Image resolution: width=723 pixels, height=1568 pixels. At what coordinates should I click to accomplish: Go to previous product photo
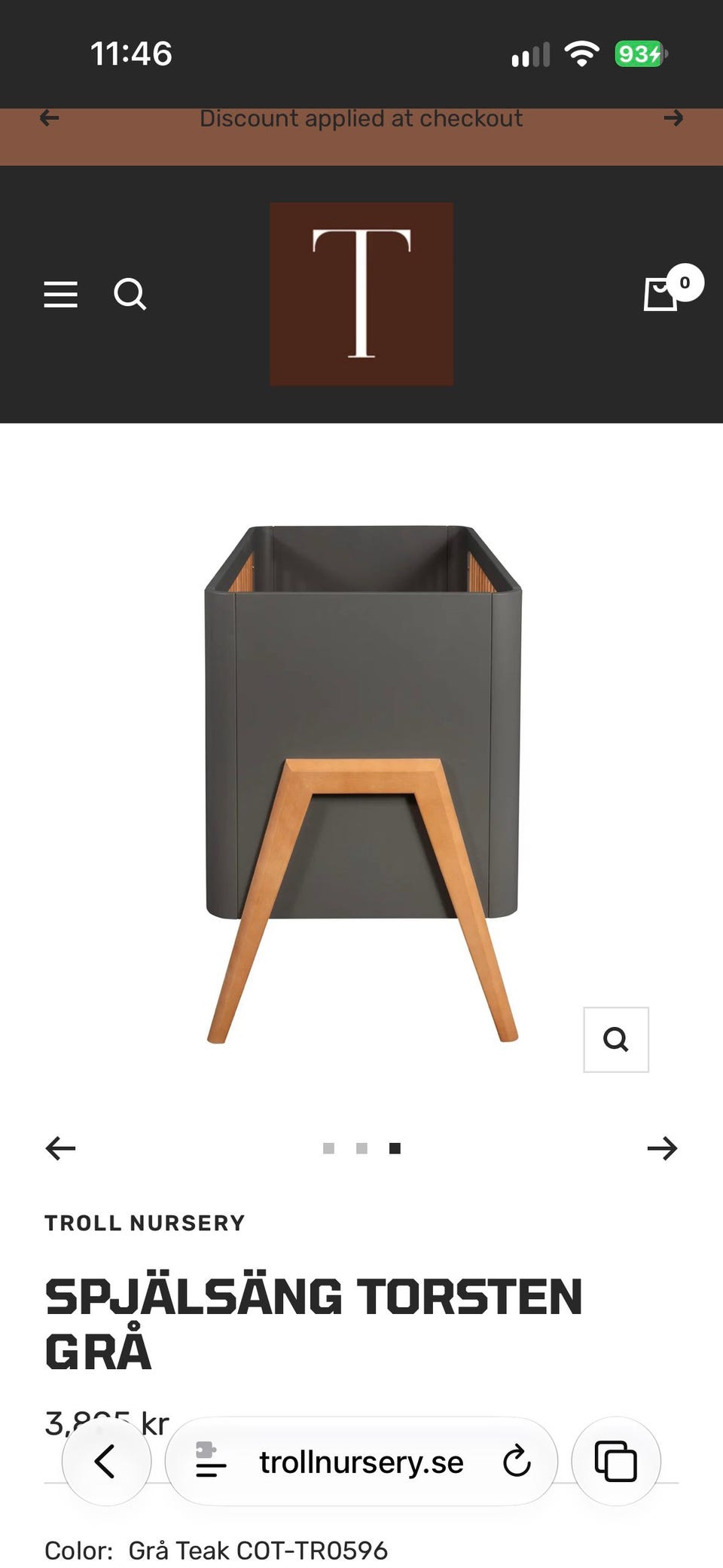tap(60, 1148)
